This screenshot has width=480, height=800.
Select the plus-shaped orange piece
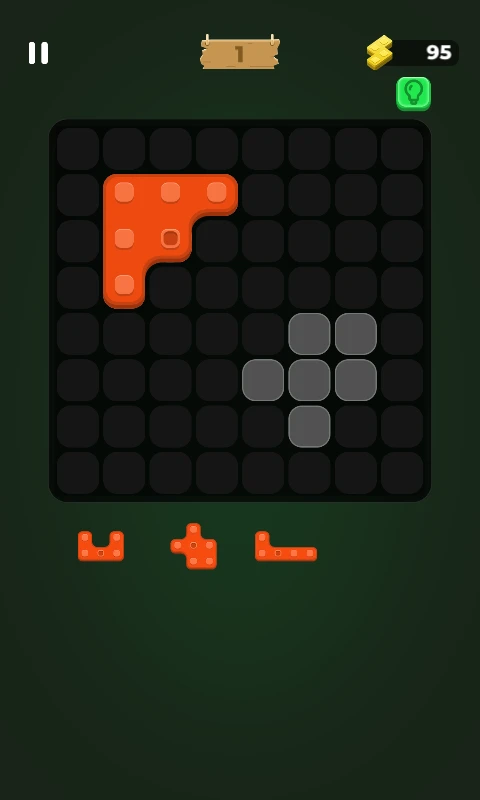point(194,546)
